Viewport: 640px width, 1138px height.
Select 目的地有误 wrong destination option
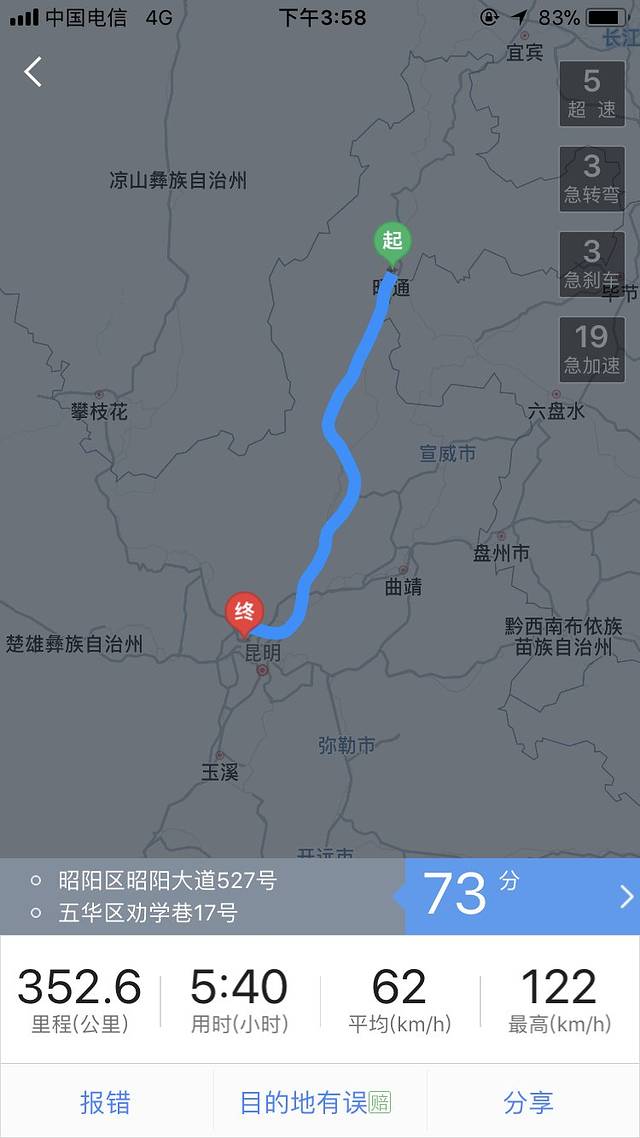[316, 1102]
